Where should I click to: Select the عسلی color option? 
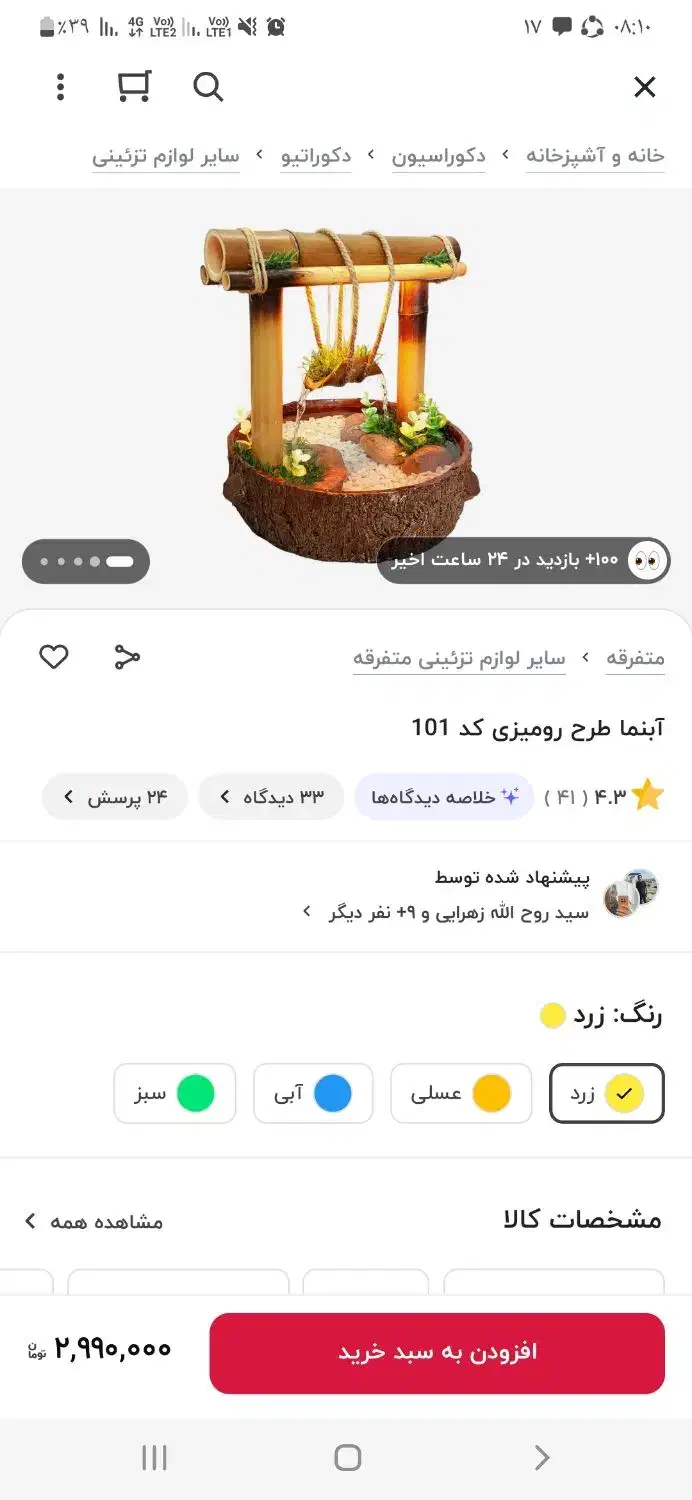tap(461, 1093)
